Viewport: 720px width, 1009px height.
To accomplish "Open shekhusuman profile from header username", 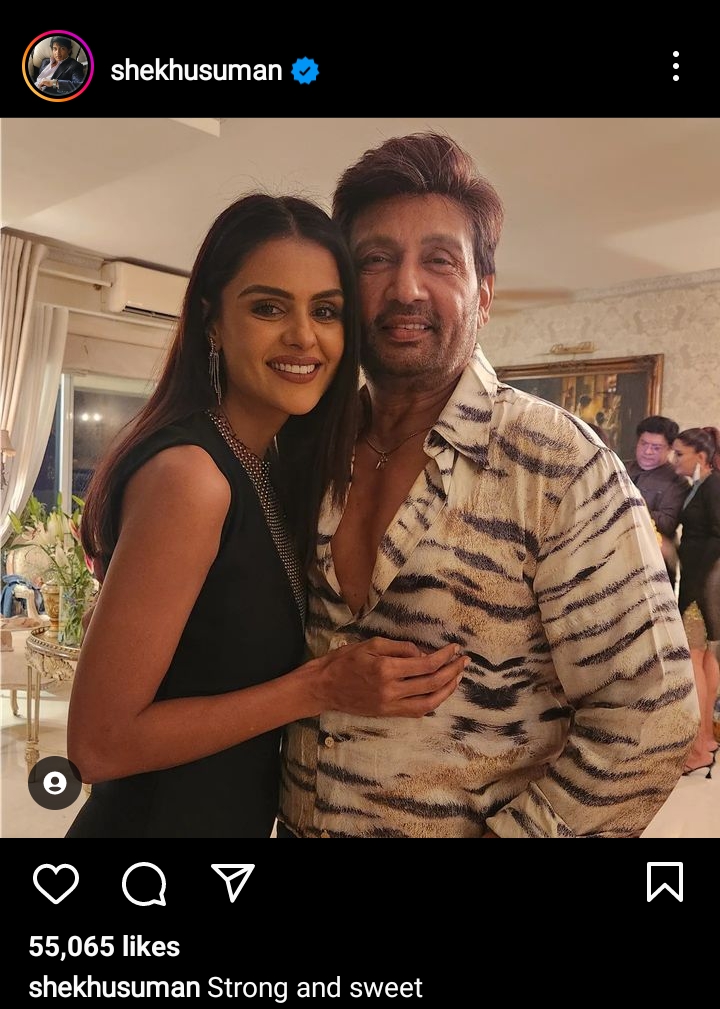I will (x=196, y=70).
